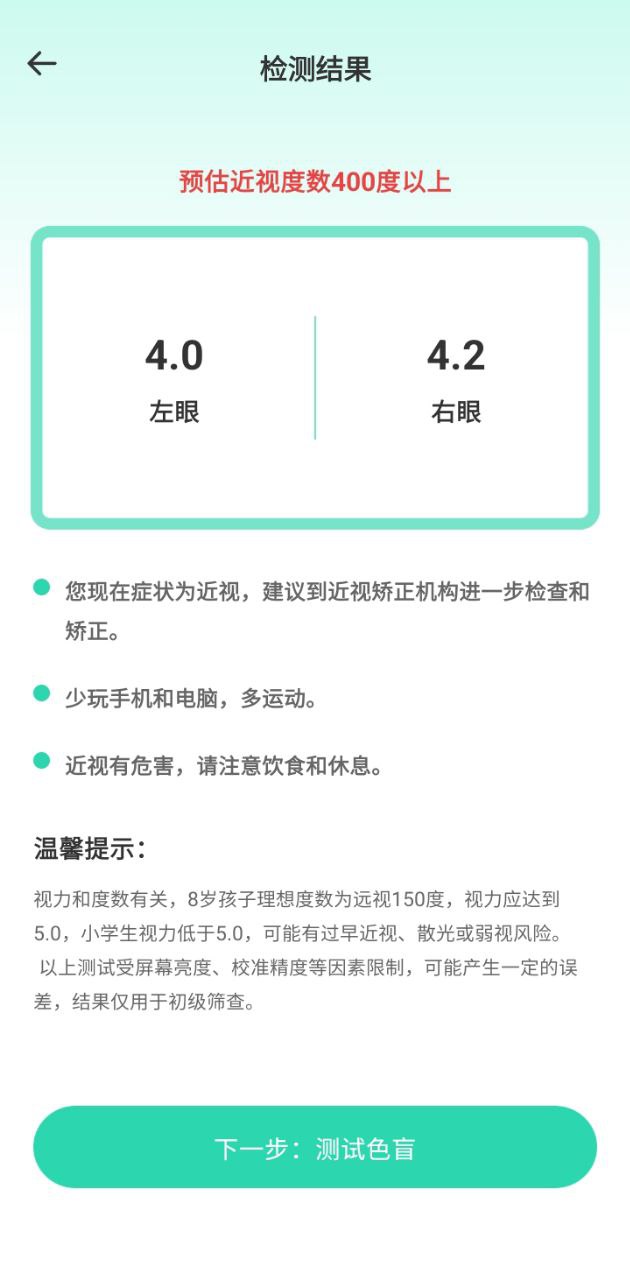This screenshot has height=1280, width=630.
Task: Go back using the top-left arrow
Action: [41, 64]
